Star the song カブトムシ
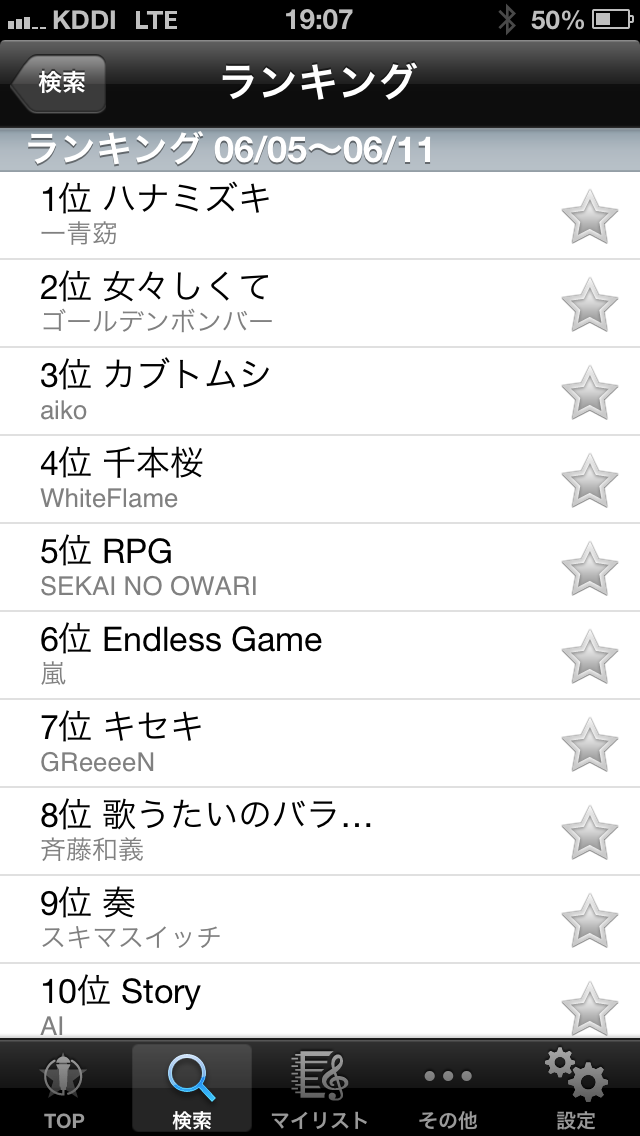640x1136 pixels. click(589, 392)
